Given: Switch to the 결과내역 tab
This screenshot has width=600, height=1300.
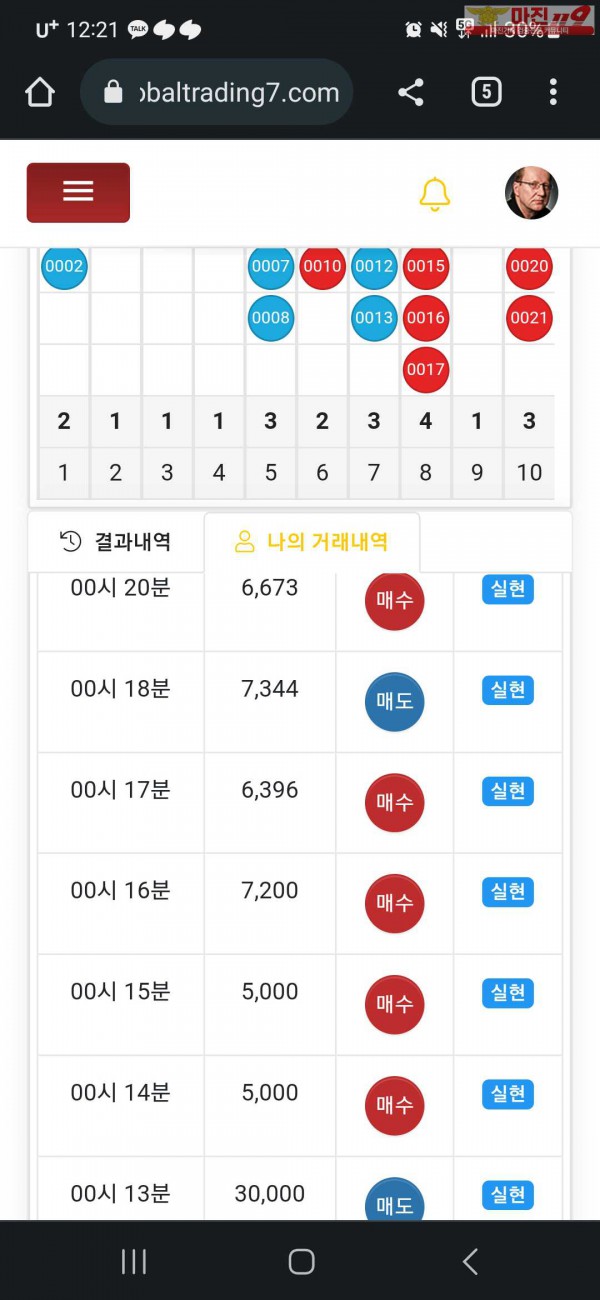Looking at the screenshot, I should pyautogui.click(x=116, y=542).
